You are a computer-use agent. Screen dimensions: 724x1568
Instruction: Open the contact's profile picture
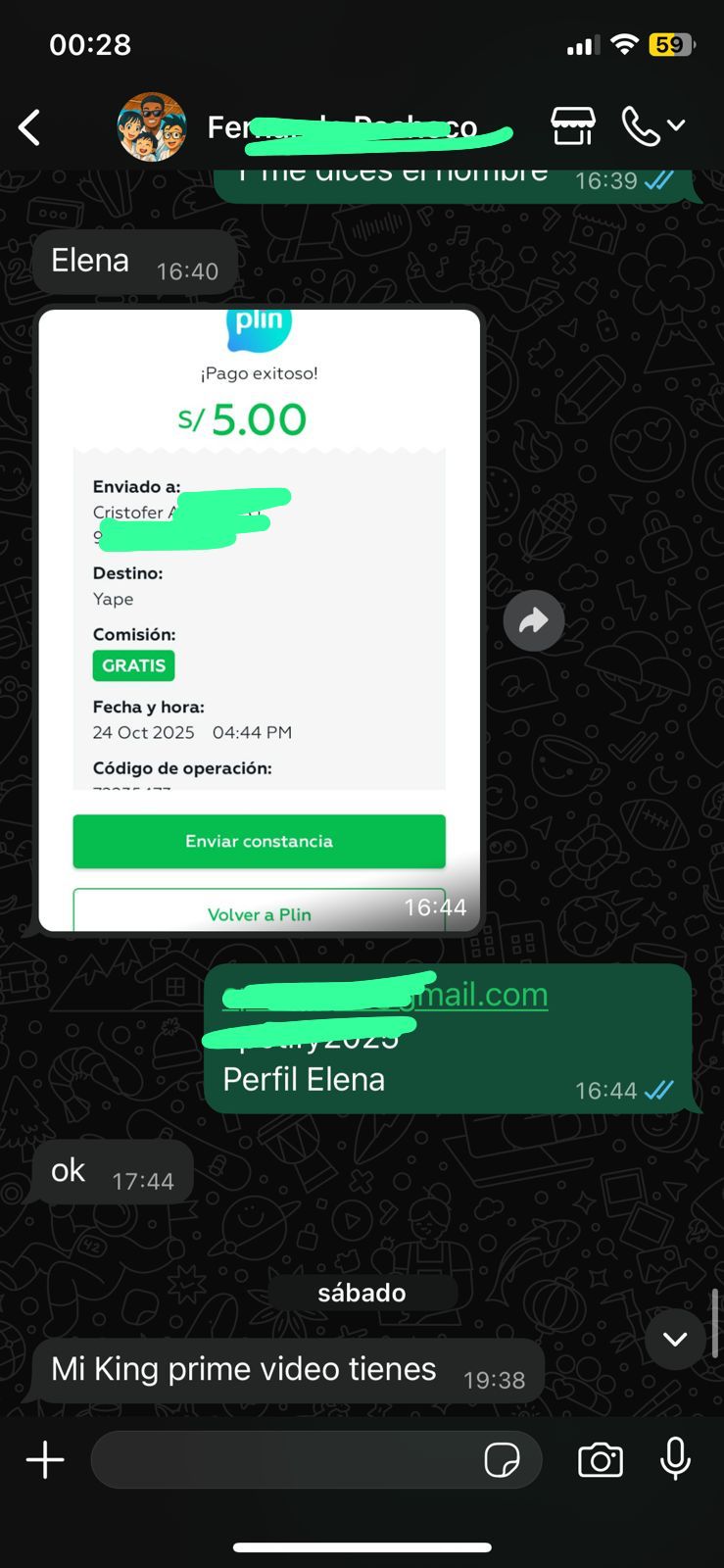152,127
